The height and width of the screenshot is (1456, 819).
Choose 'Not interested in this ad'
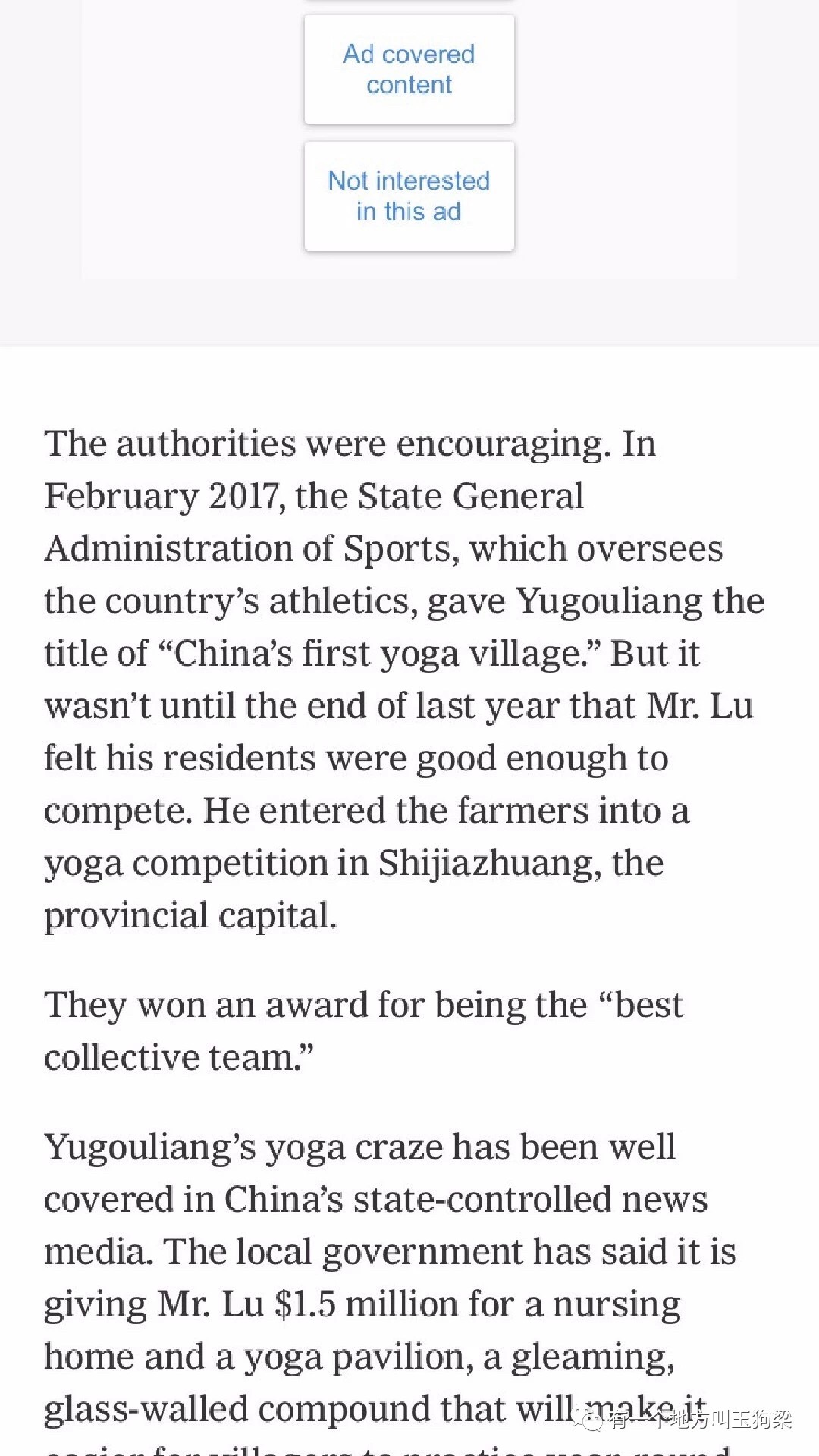point(409,196)
